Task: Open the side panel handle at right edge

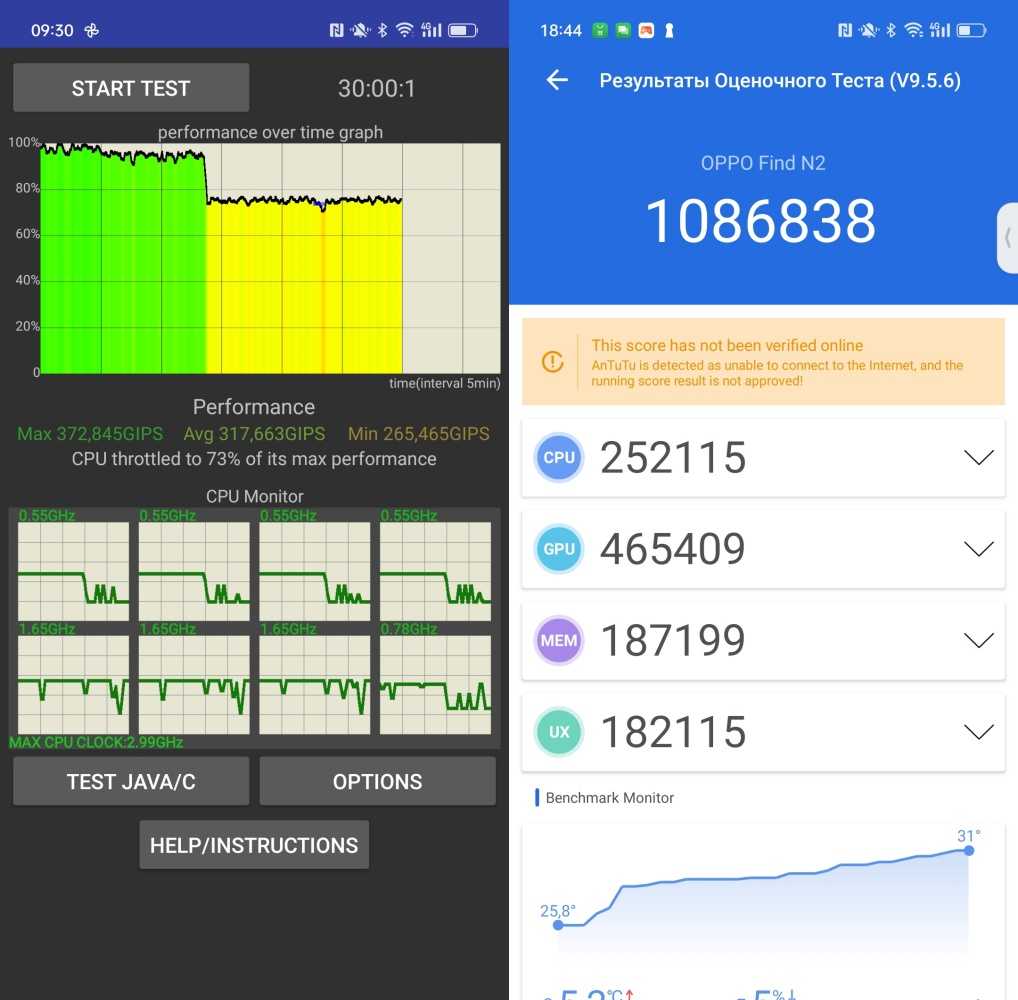Action: click(x=1007, y=238)
